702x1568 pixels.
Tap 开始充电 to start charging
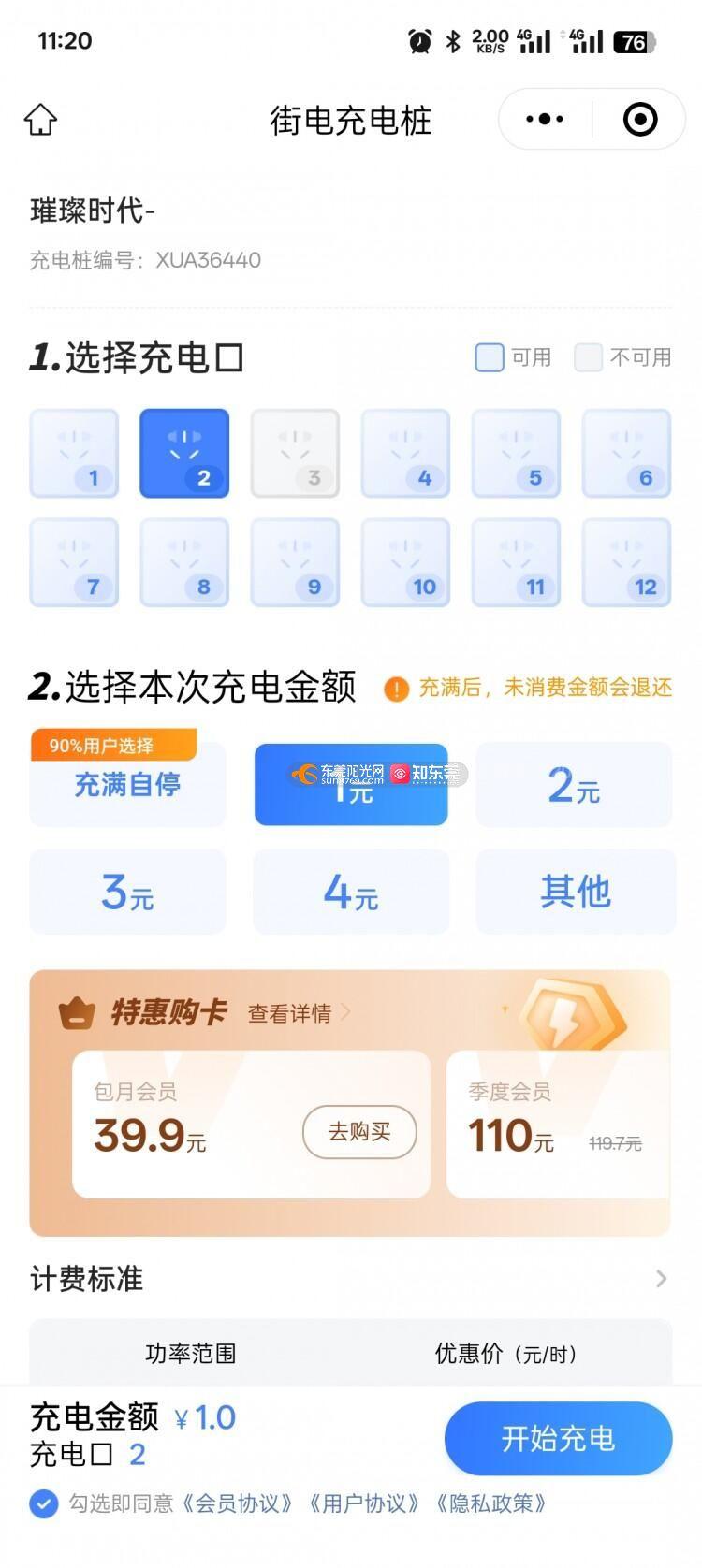tap(558, 1438)
